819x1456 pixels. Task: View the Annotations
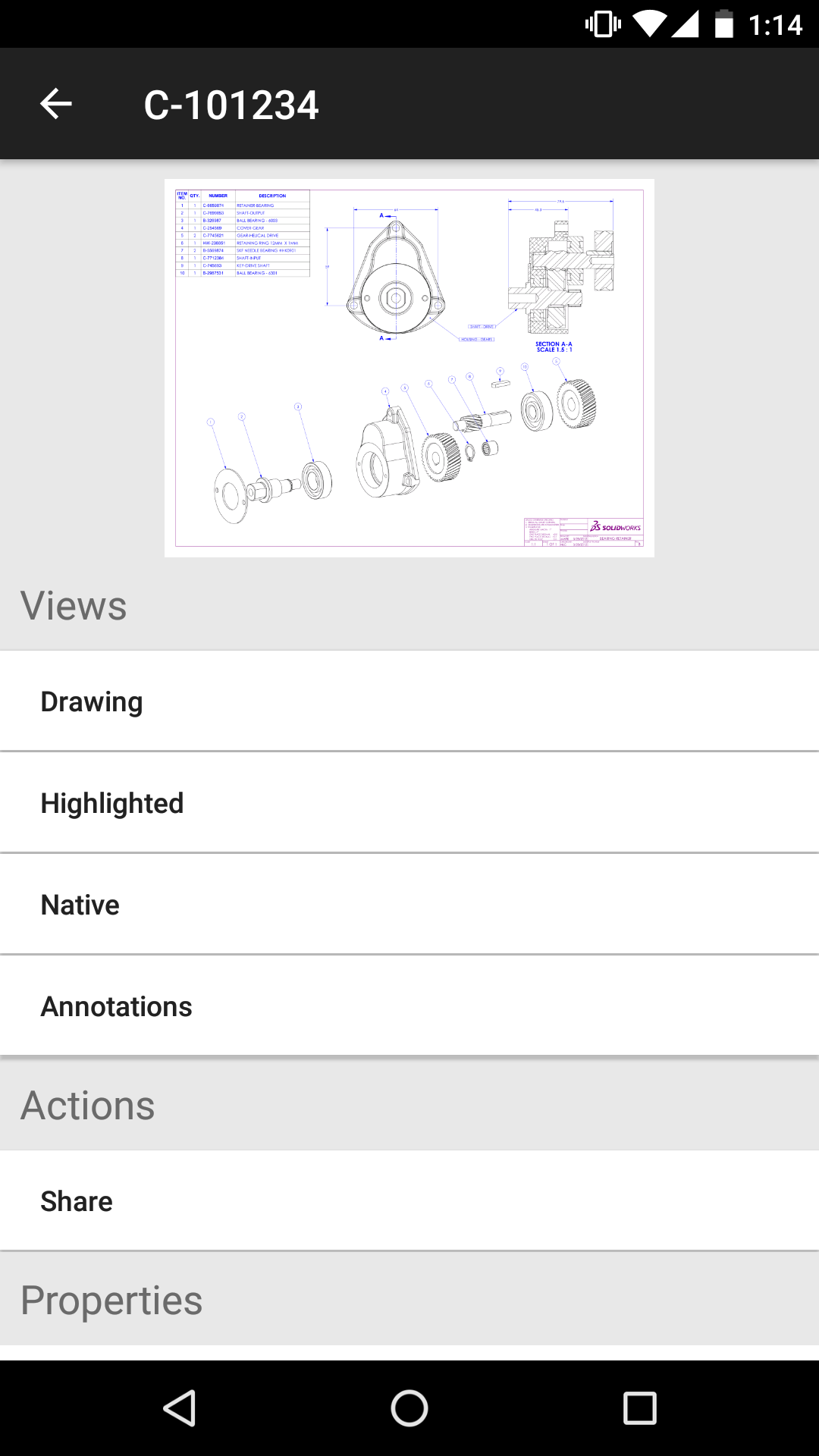pyautogui.click(x=409, y=1006)
